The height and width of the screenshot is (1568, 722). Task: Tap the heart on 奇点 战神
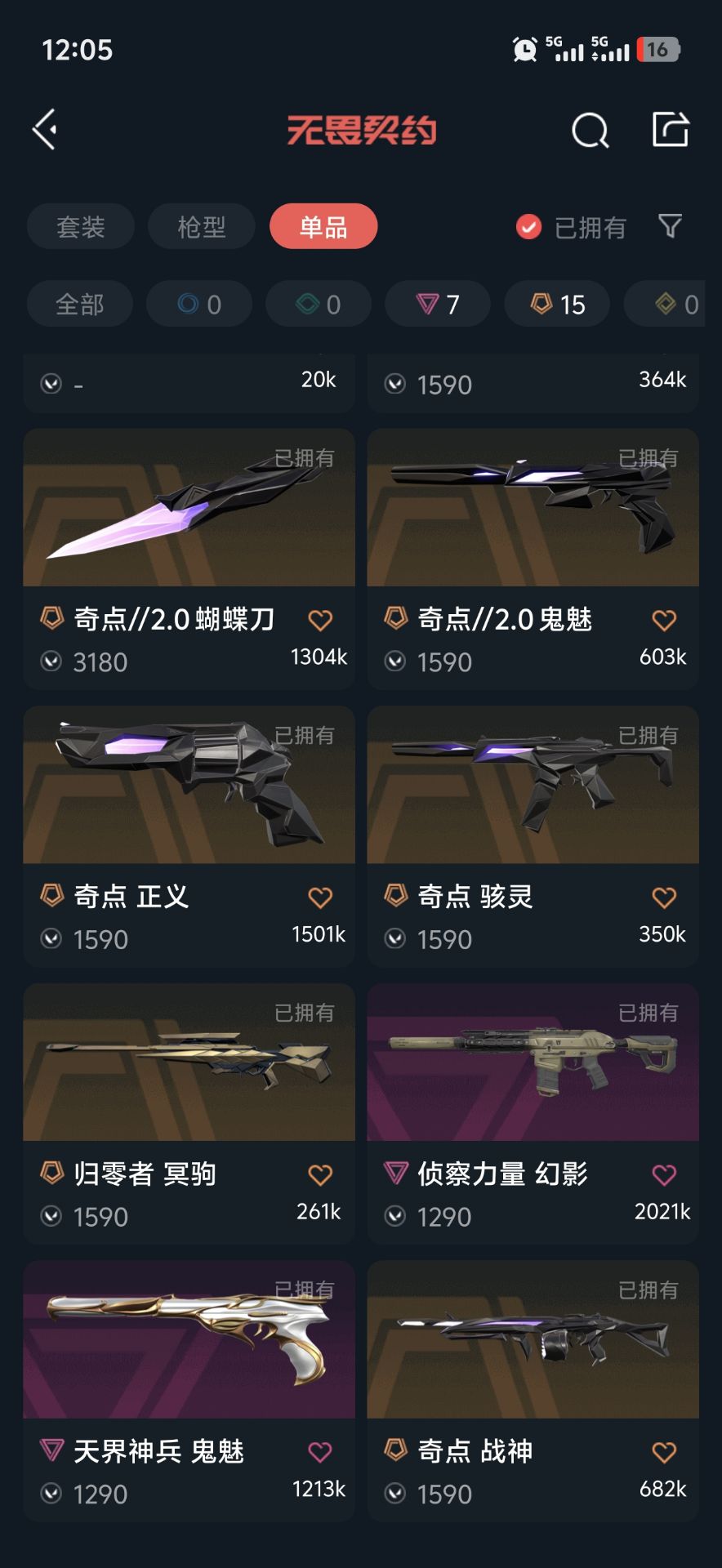tap(664, 1453)
